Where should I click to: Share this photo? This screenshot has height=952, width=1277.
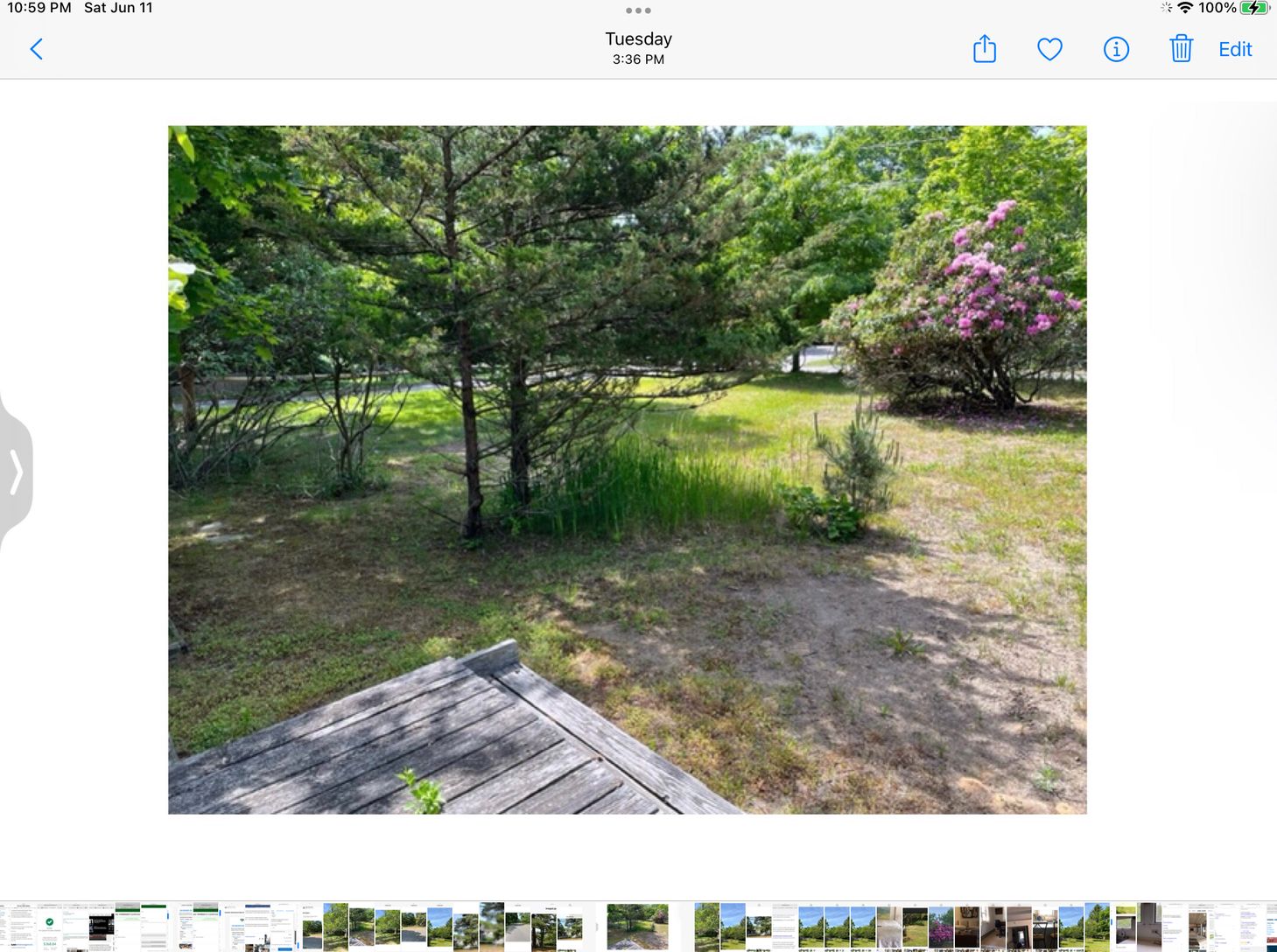tap(985, 49)
